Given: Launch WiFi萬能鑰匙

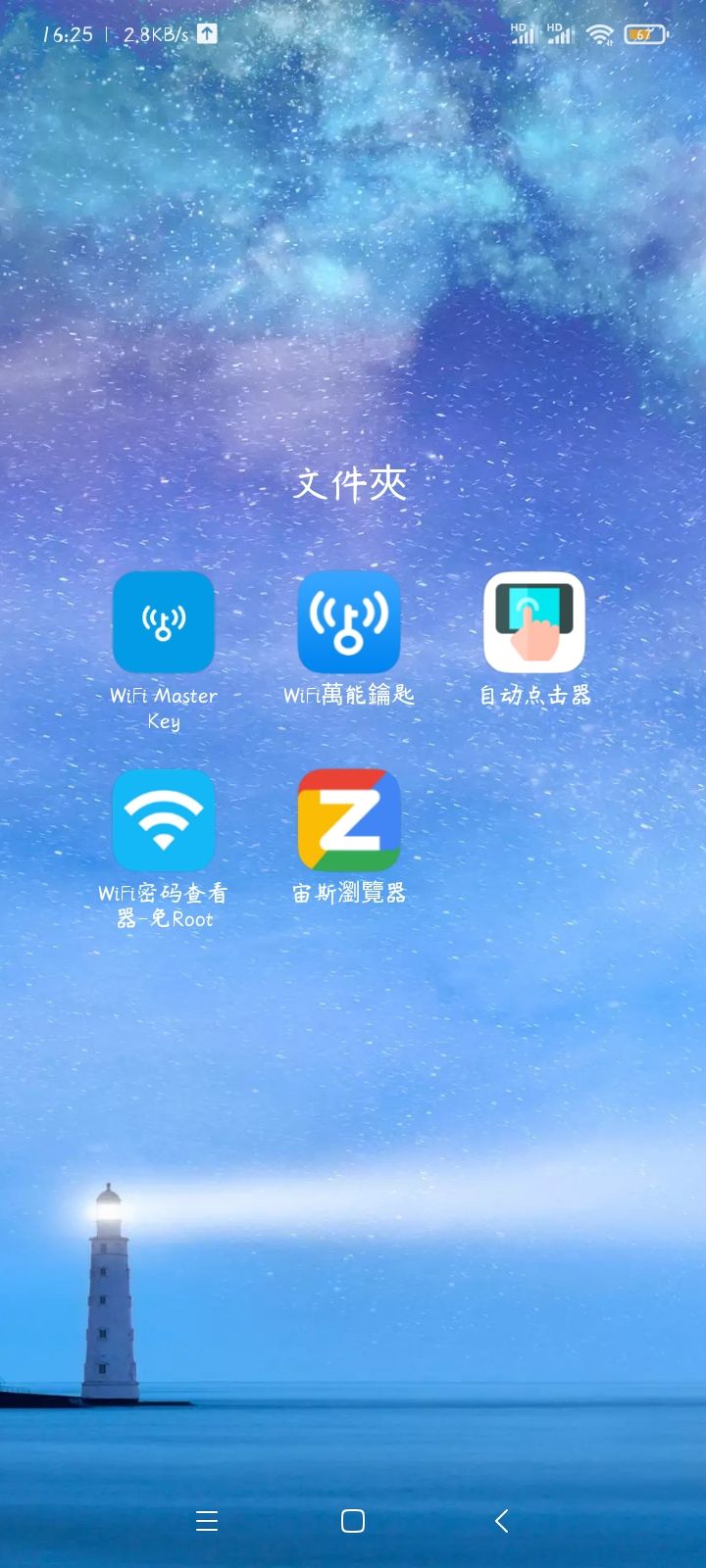Looking at the screenshot, I should tap(349, 622).
